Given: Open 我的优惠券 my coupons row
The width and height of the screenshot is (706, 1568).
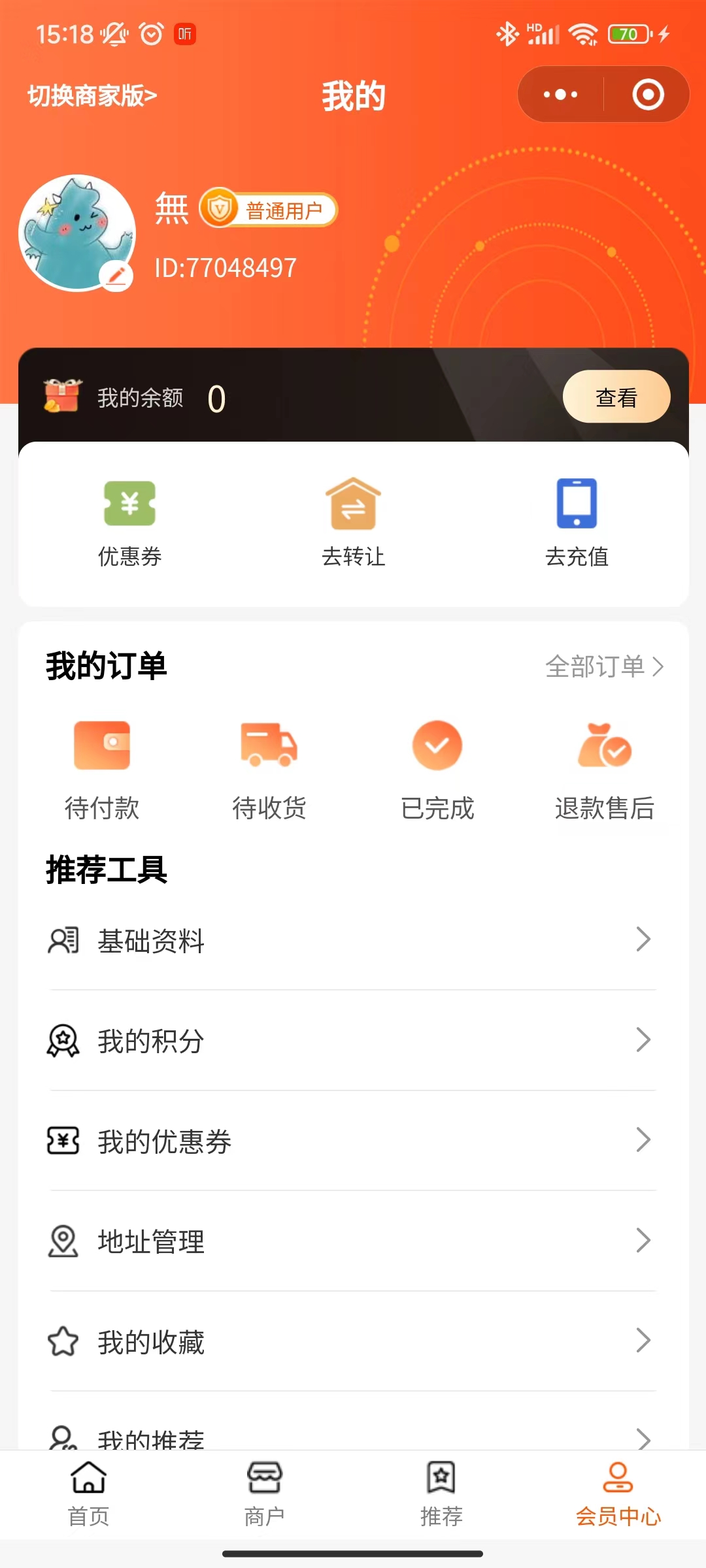Looking at the screenshot, I should pyautogui.click(x=353, y=1141).
